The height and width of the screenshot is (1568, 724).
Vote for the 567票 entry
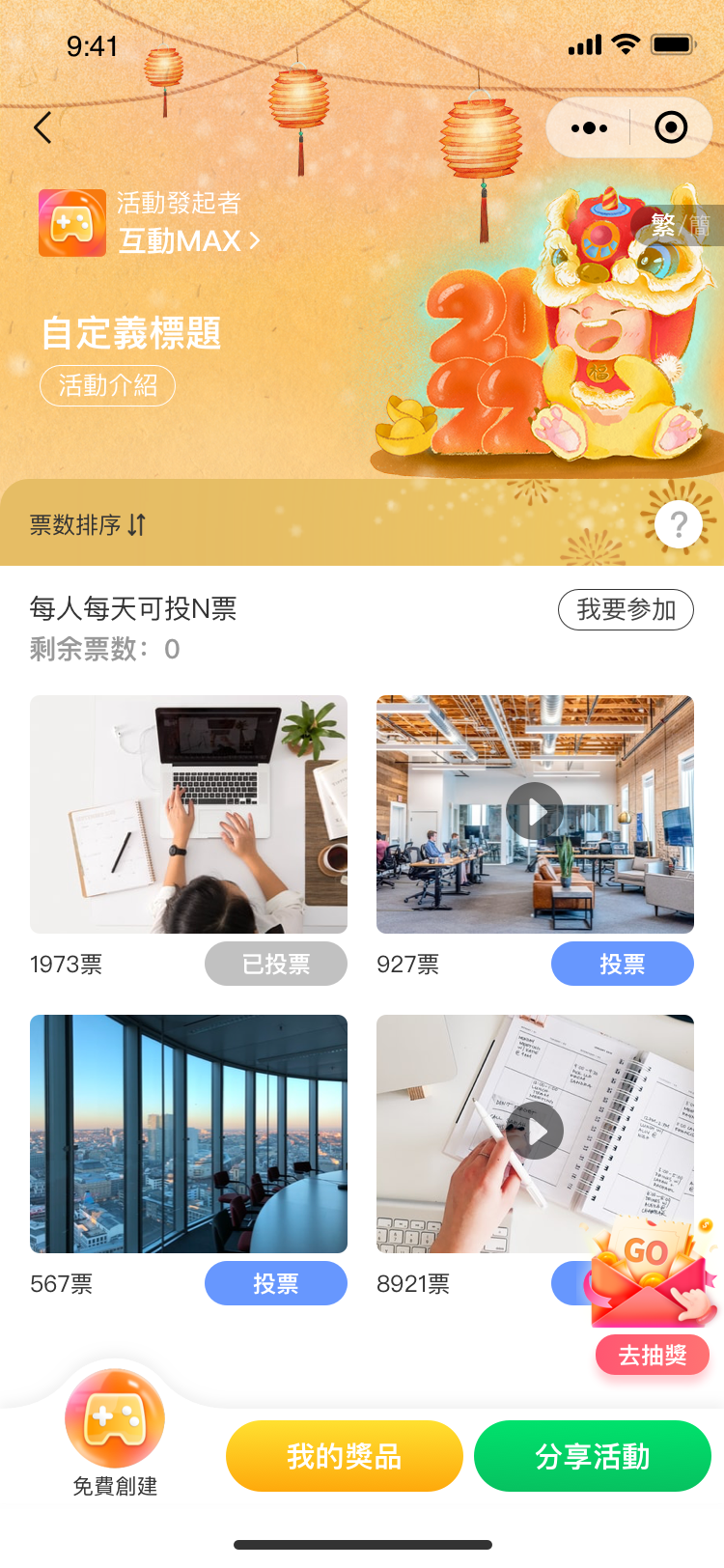click(x=275, y=1283)
